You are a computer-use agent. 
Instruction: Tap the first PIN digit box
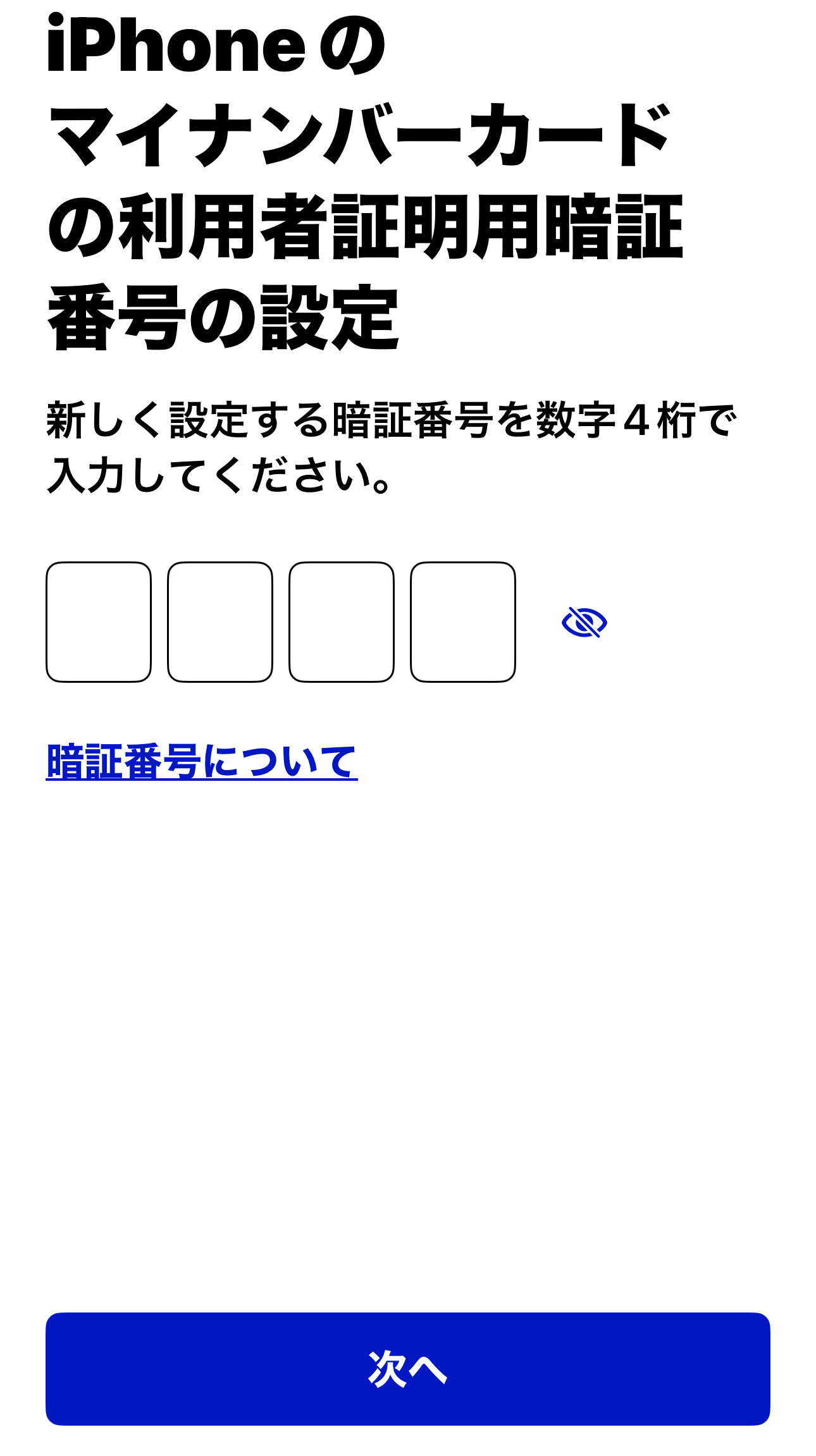(x=99, y=622)
